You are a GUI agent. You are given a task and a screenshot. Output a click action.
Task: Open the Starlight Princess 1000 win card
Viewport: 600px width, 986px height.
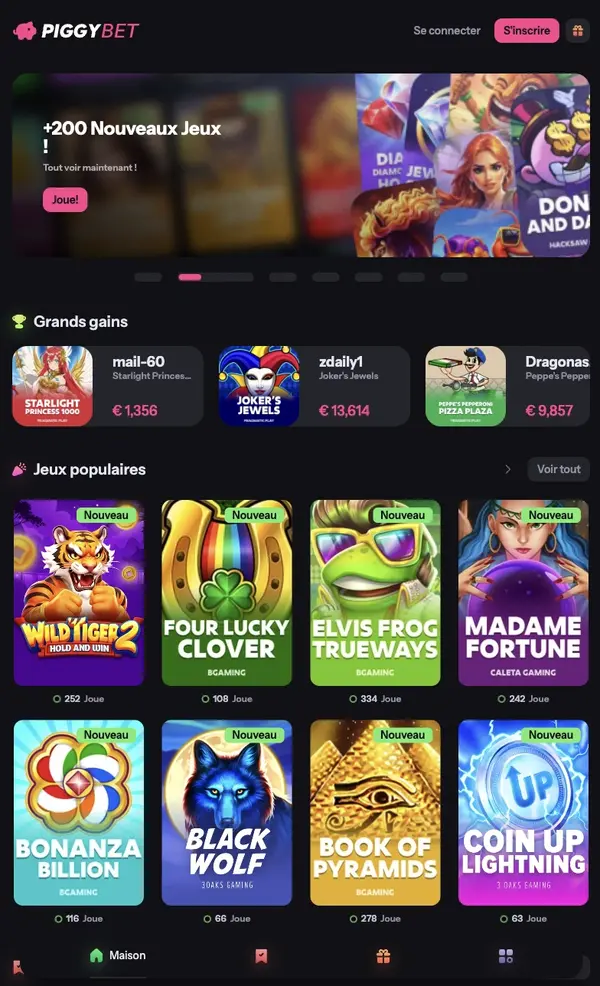(x=105, y=386)
